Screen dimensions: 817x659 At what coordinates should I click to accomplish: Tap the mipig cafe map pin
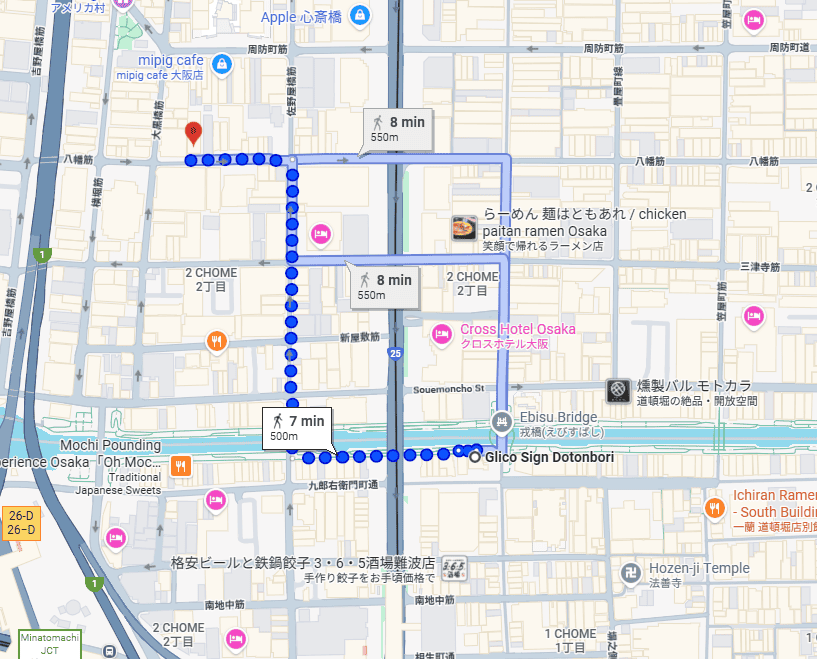tap(222, 66)
